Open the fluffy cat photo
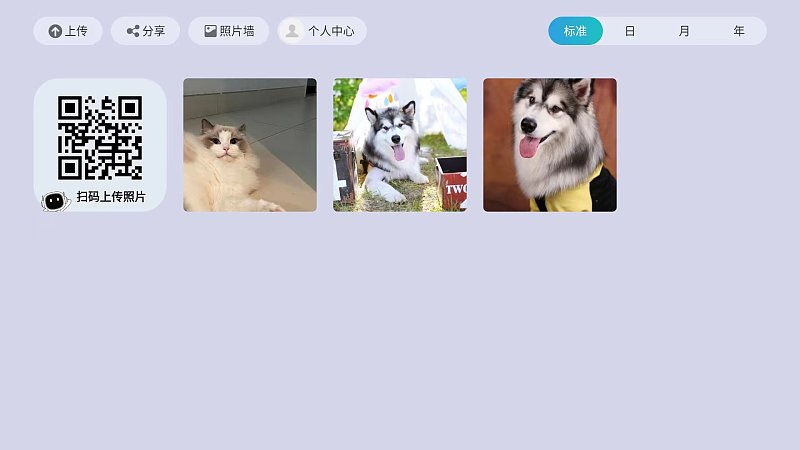Screen dimensions: 800x450 [250, 145]
